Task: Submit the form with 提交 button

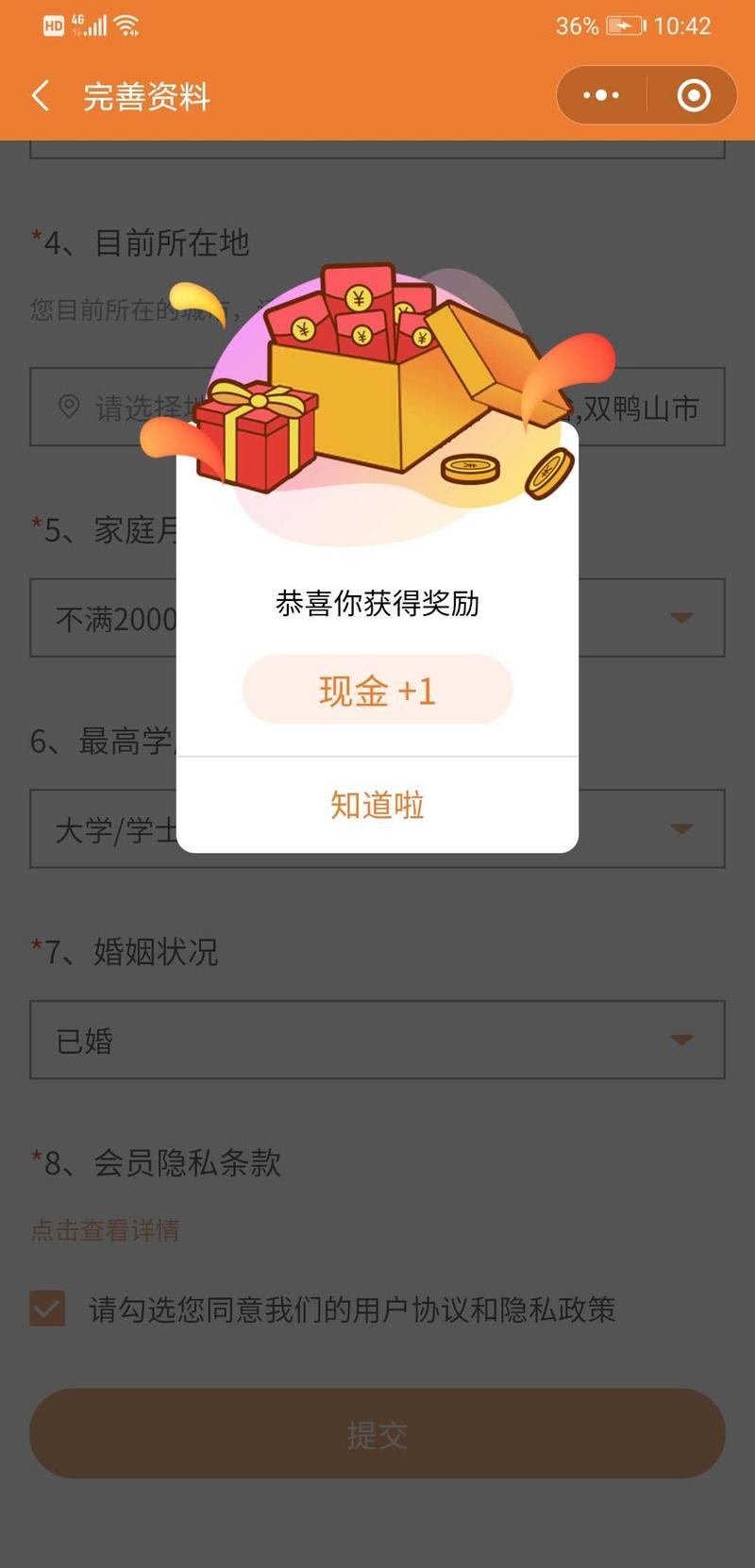Action: [x=377, y=1433]
